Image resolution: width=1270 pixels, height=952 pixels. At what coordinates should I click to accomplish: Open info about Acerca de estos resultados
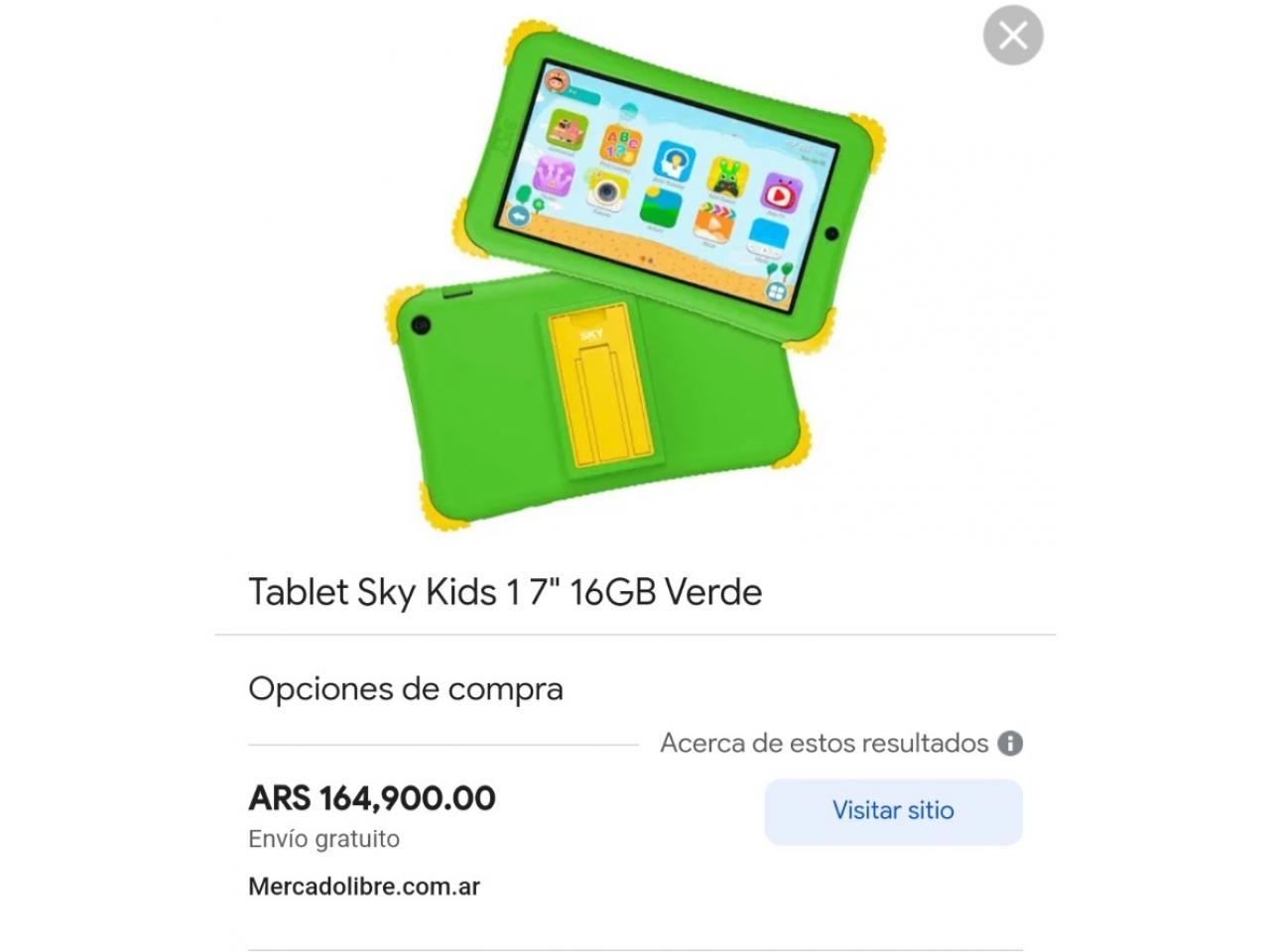click(x=1010, y=744)
